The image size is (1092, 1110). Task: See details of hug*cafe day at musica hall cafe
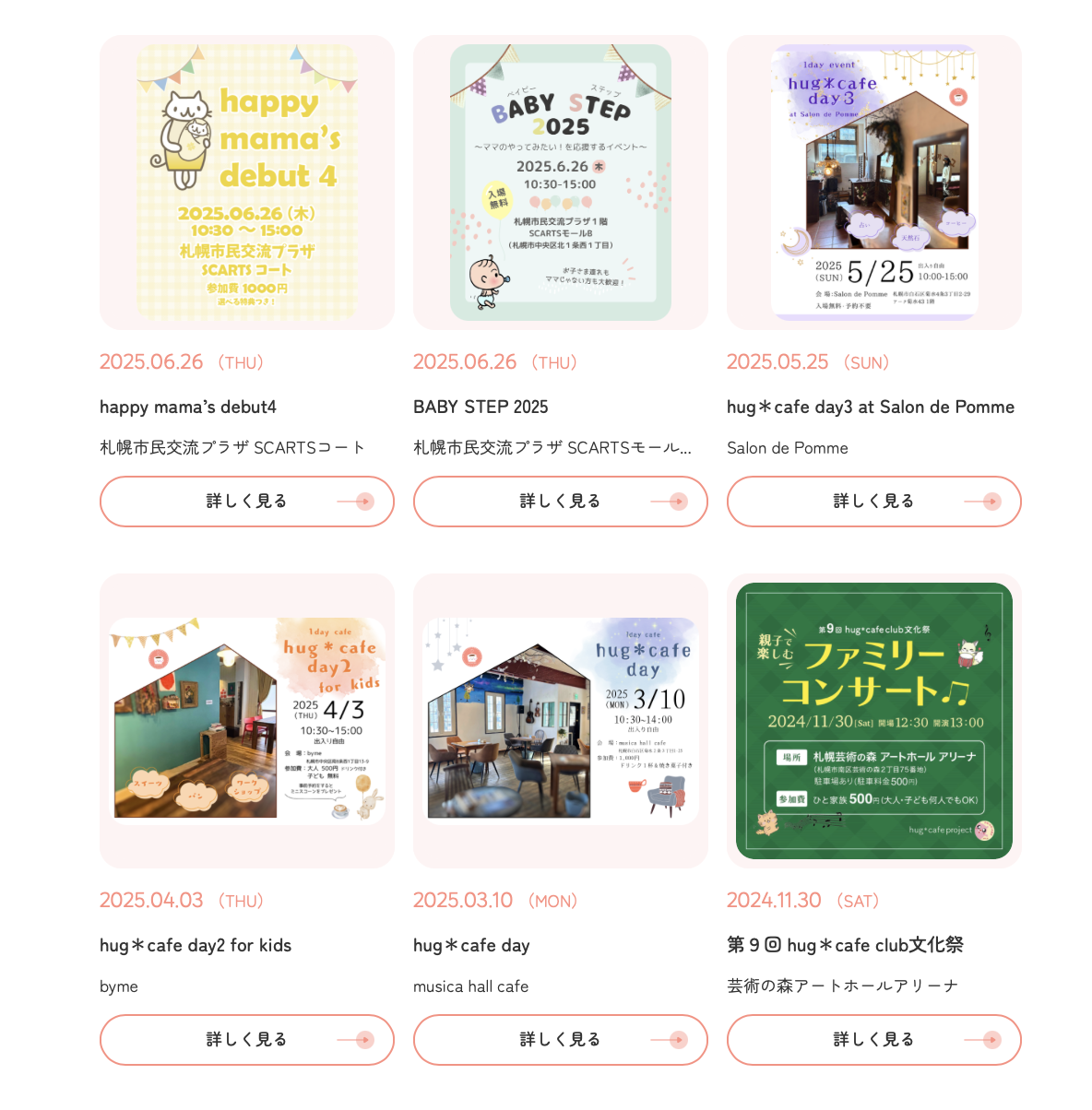tap(560, 1040)
